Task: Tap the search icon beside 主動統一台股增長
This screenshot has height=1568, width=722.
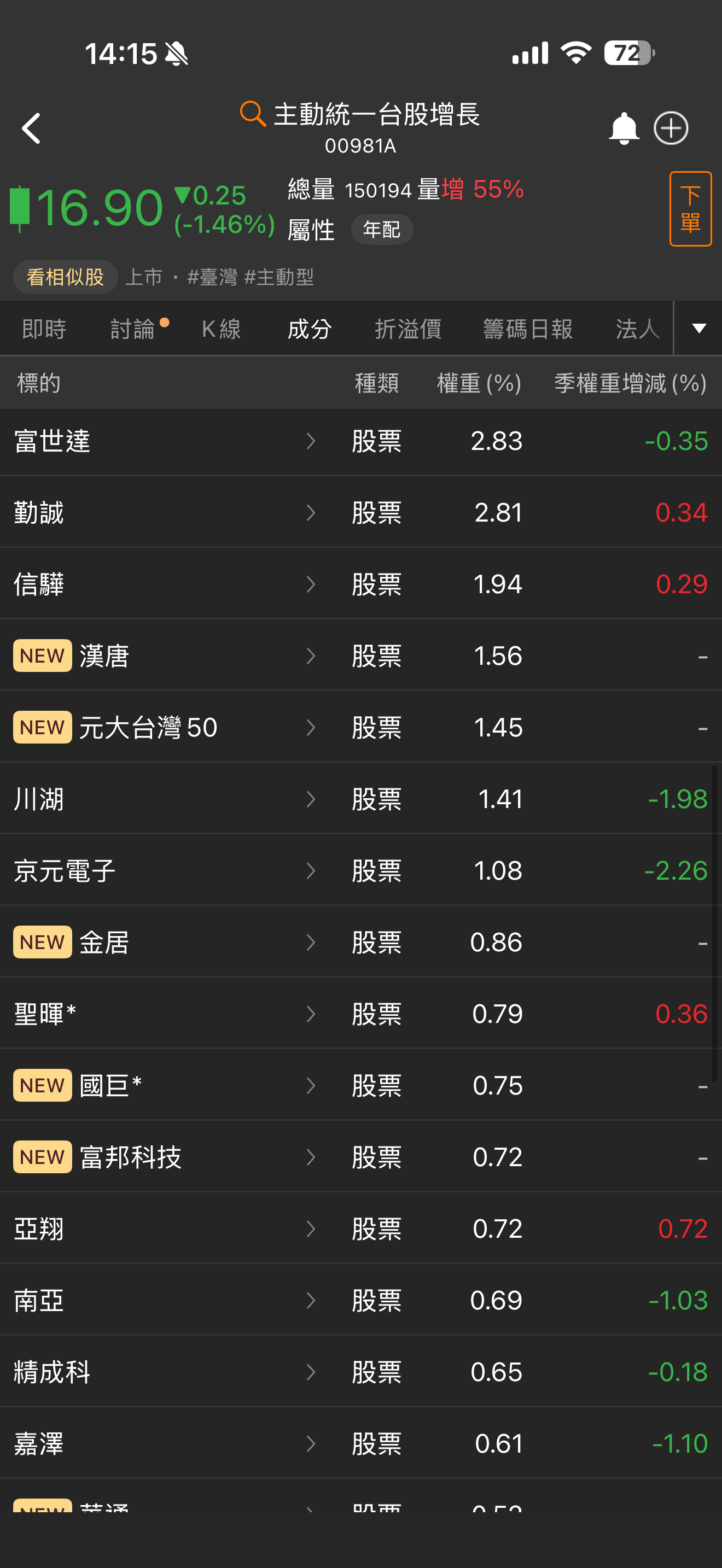Action: (252, 114)
